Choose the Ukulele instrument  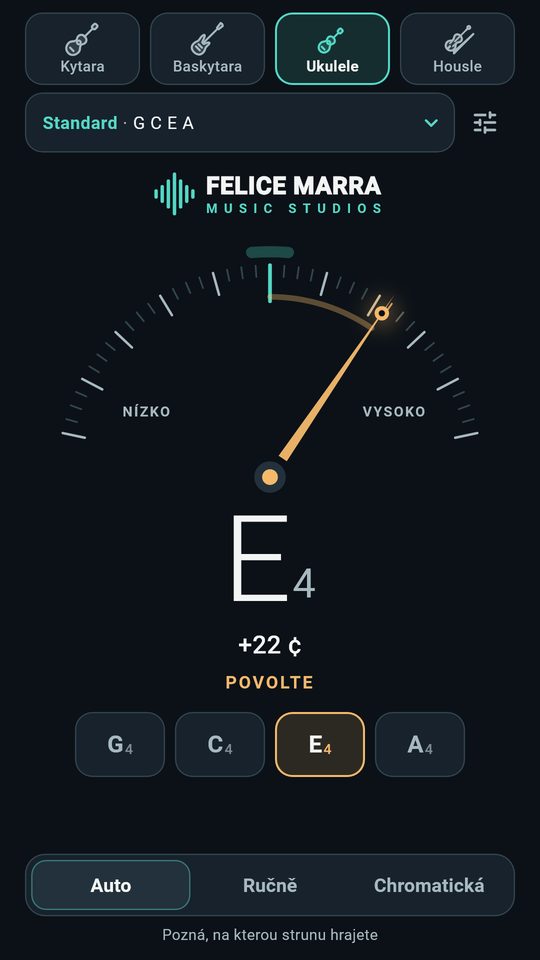(x=332, y=48)
